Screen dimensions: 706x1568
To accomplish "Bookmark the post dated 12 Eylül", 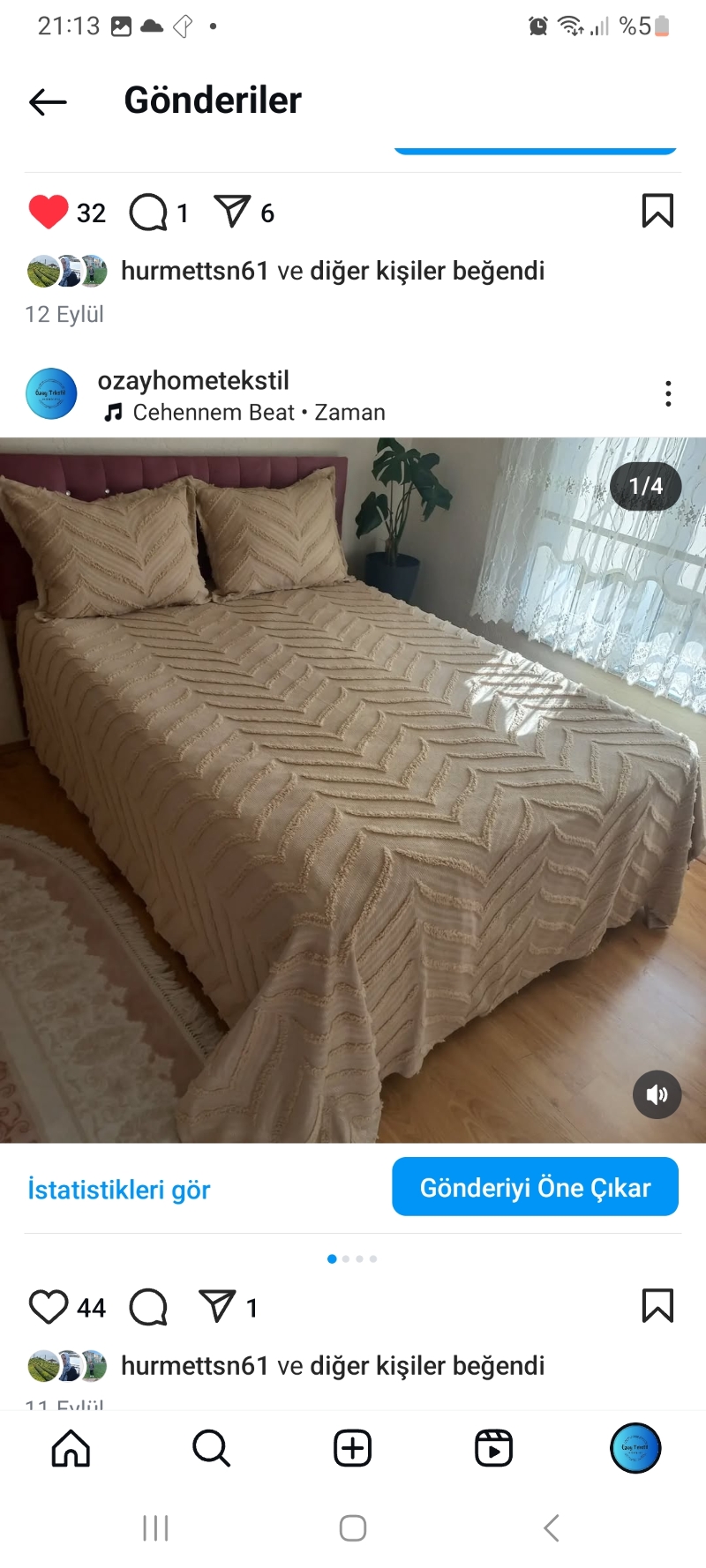I will pyautogui.click(x=657, y=212).
